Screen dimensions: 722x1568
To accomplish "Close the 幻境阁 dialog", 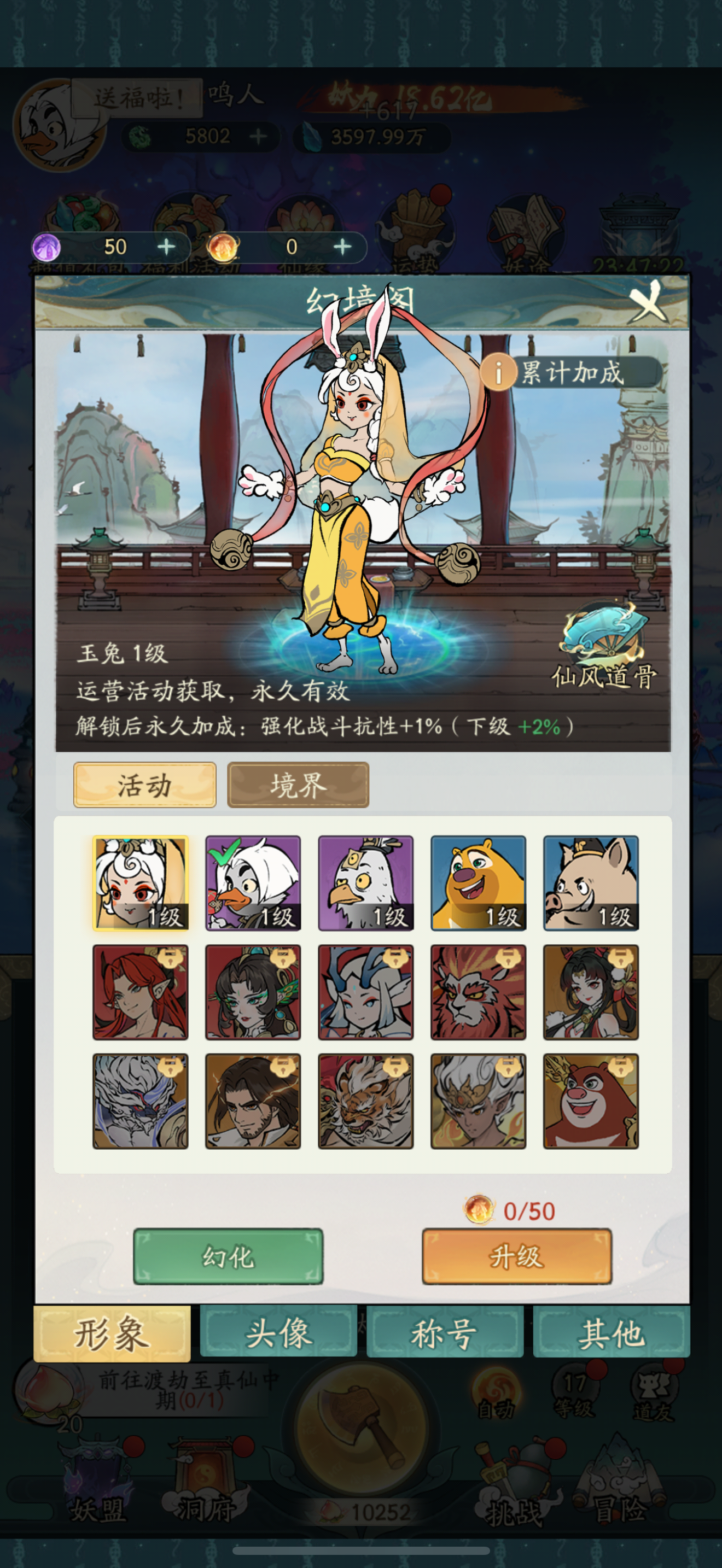I will [x=648, y=301].
